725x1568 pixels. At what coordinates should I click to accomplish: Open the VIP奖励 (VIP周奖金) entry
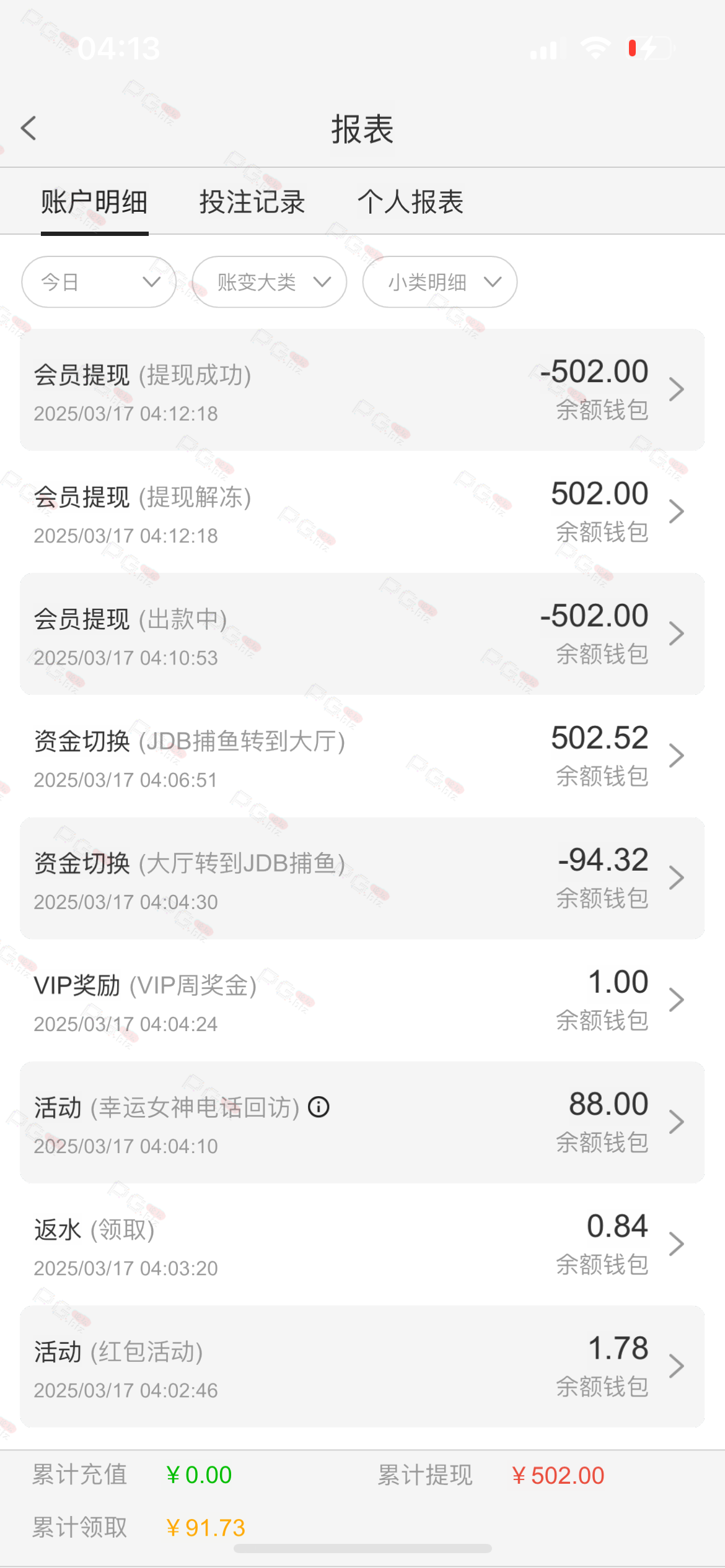[362, 1000]
